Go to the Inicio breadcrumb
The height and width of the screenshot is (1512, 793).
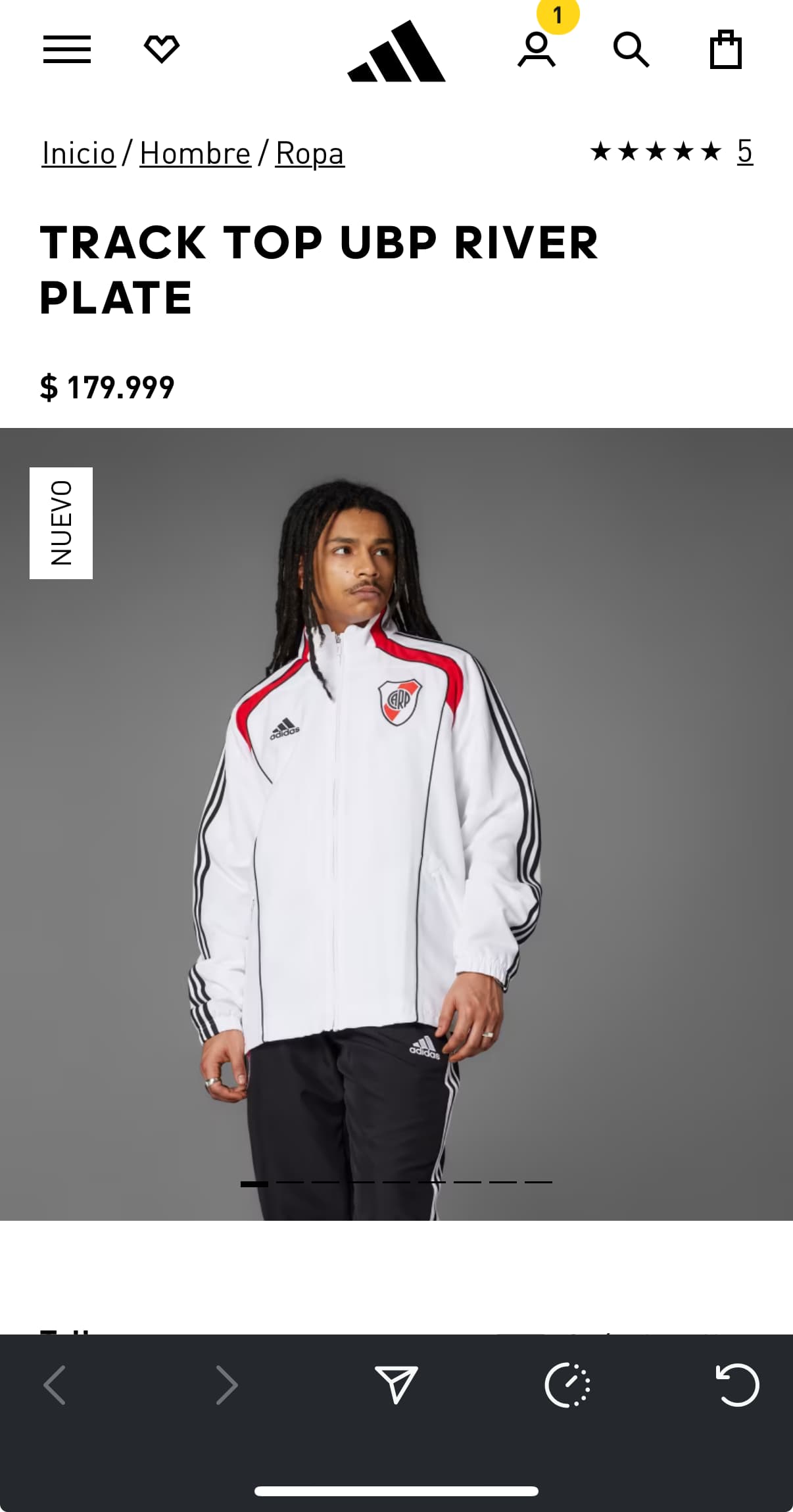coord(79,154)
